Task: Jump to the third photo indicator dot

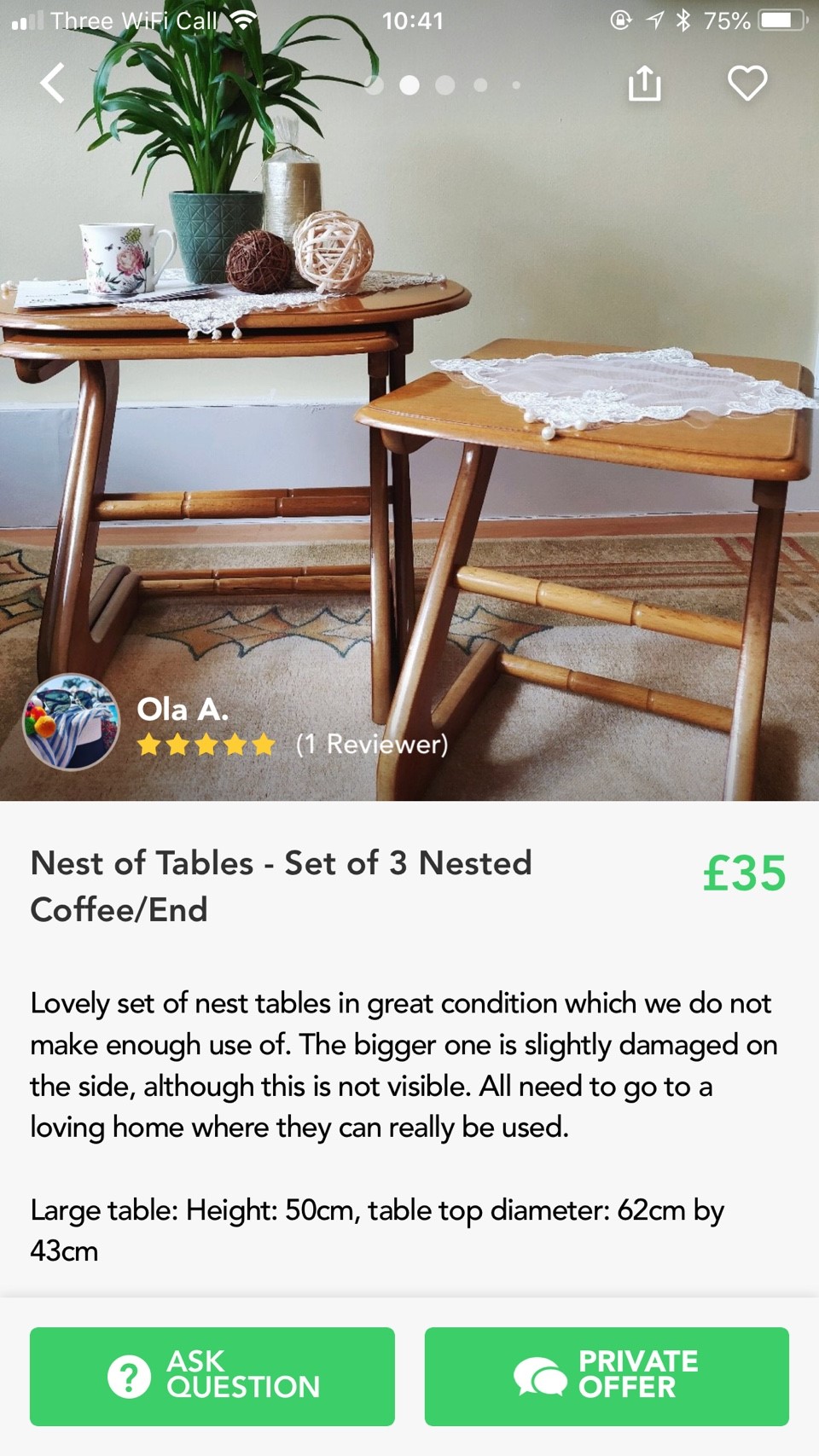Action: (444, 85)
